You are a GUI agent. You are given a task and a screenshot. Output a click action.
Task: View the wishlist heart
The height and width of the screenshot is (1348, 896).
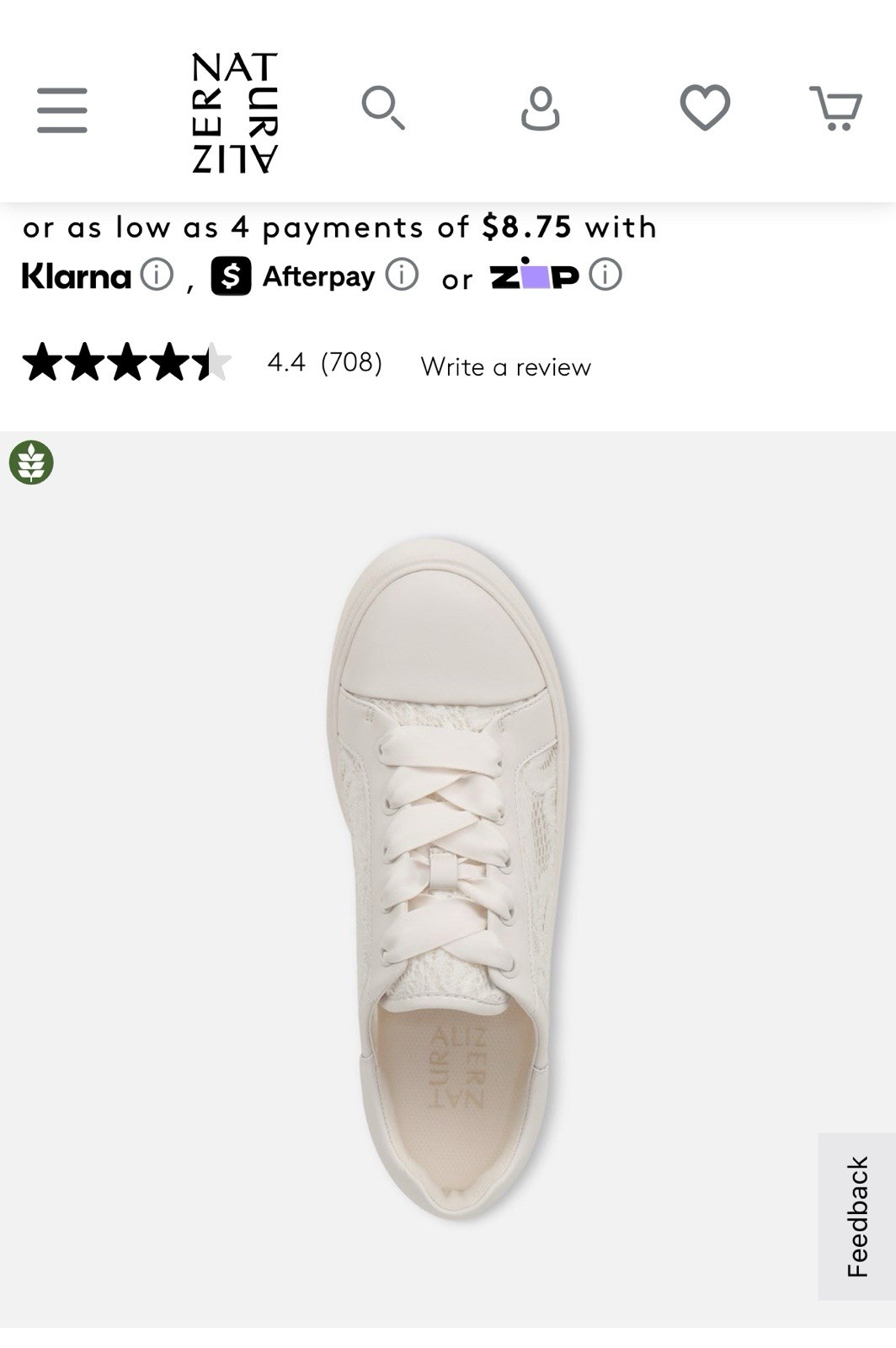pos(705,108)
